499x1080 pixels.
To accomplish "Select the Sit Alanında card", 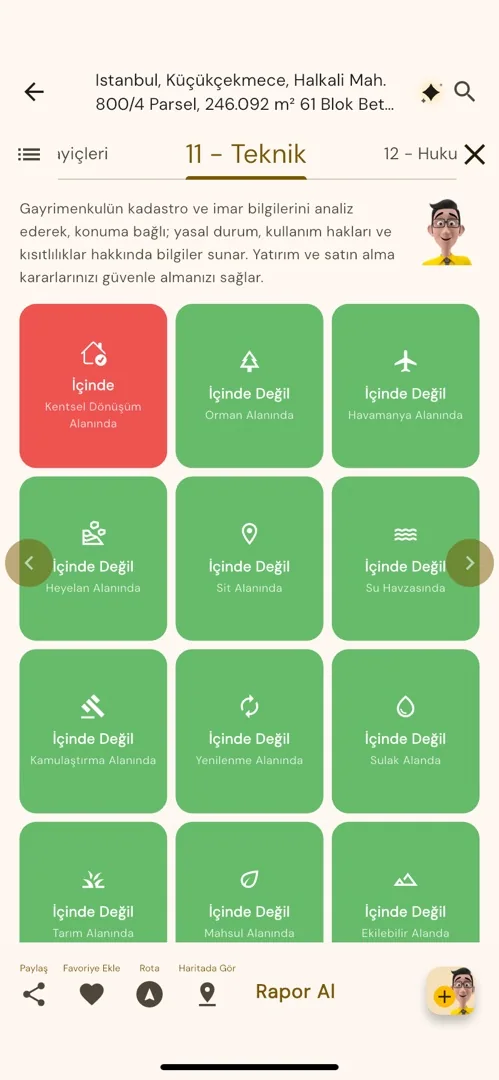I will (x=250, y=559).
